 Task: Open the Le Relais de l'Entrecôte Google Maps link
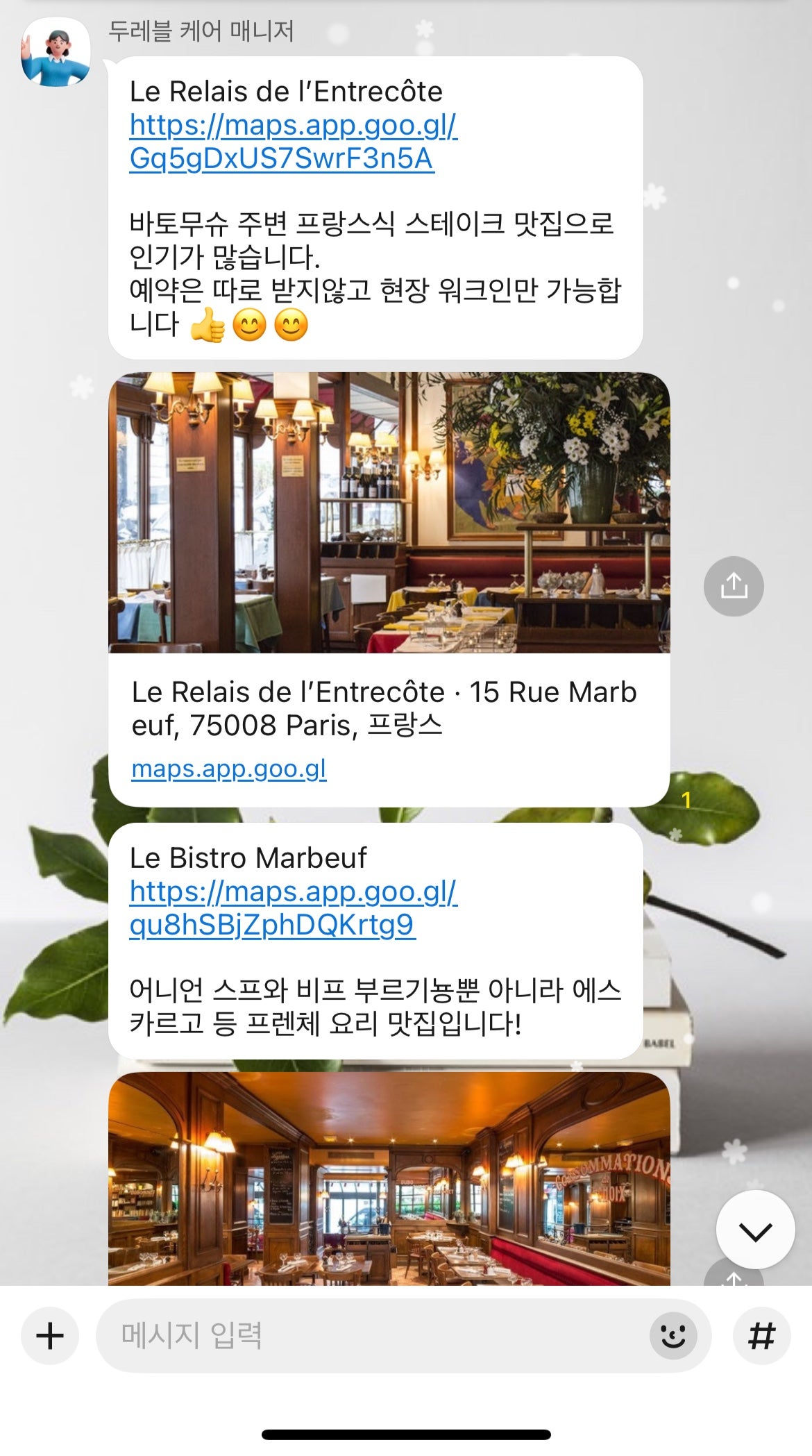(x=293, y=142)
